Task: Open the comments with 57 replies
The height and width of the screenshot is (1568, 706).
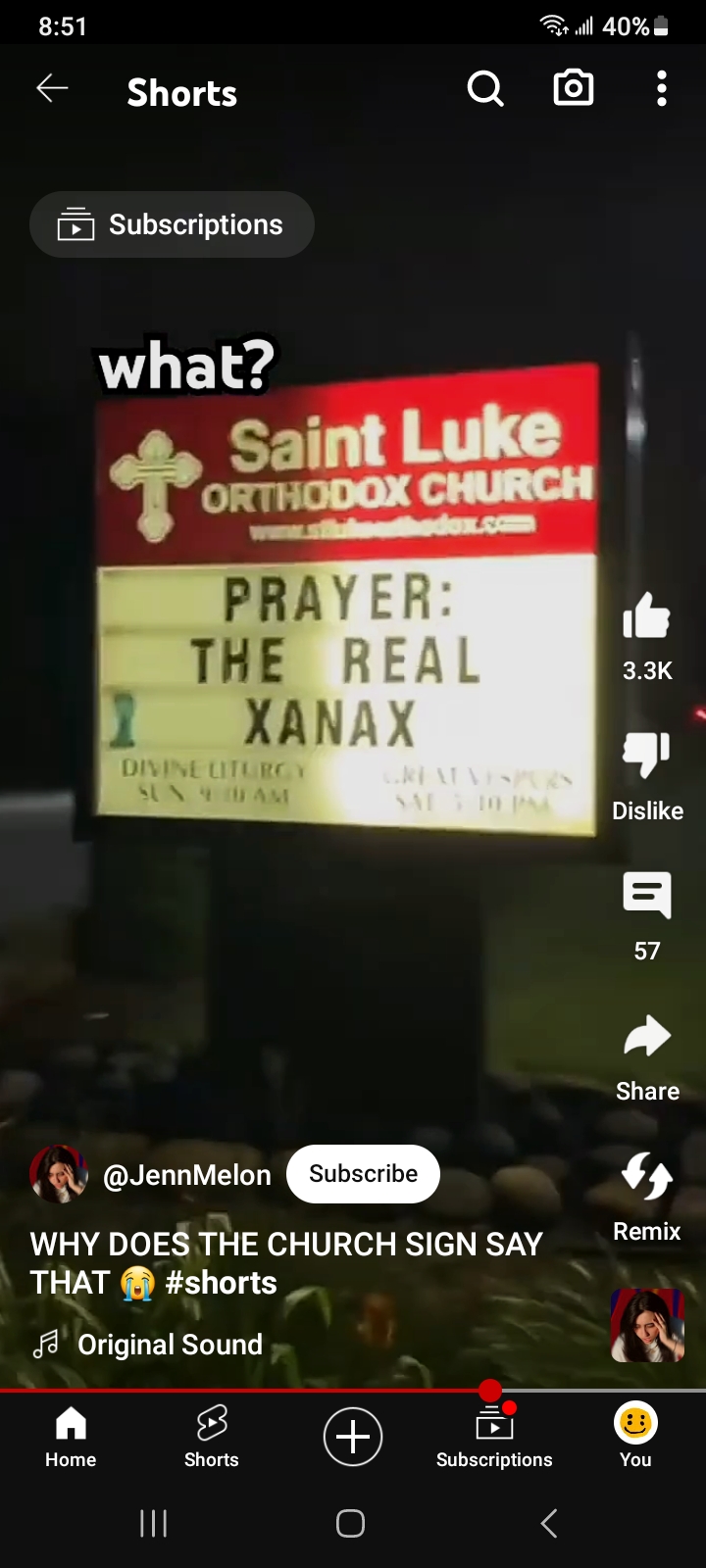Action: pos(646,895)
